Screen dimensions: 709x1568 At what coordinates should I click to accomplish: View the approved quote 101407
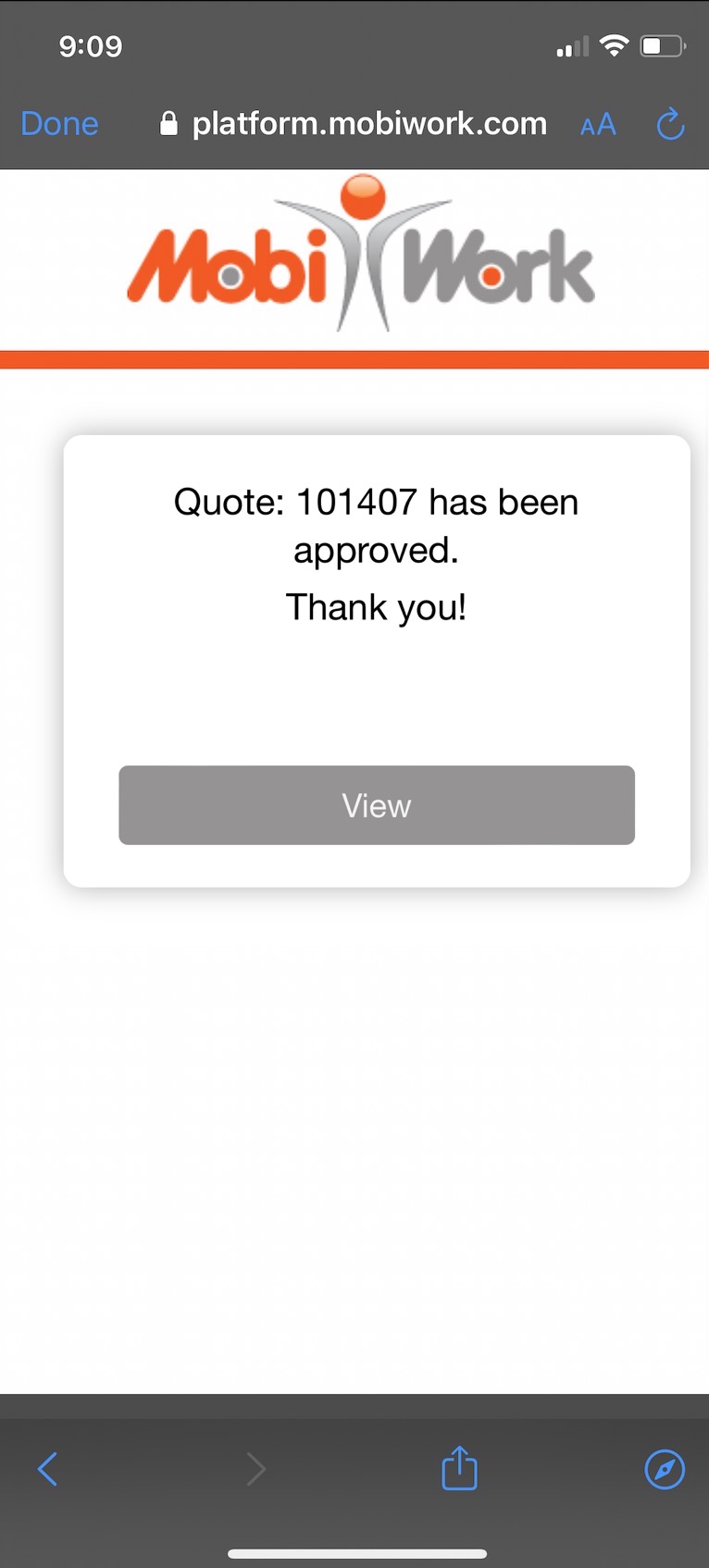point(376,805)
